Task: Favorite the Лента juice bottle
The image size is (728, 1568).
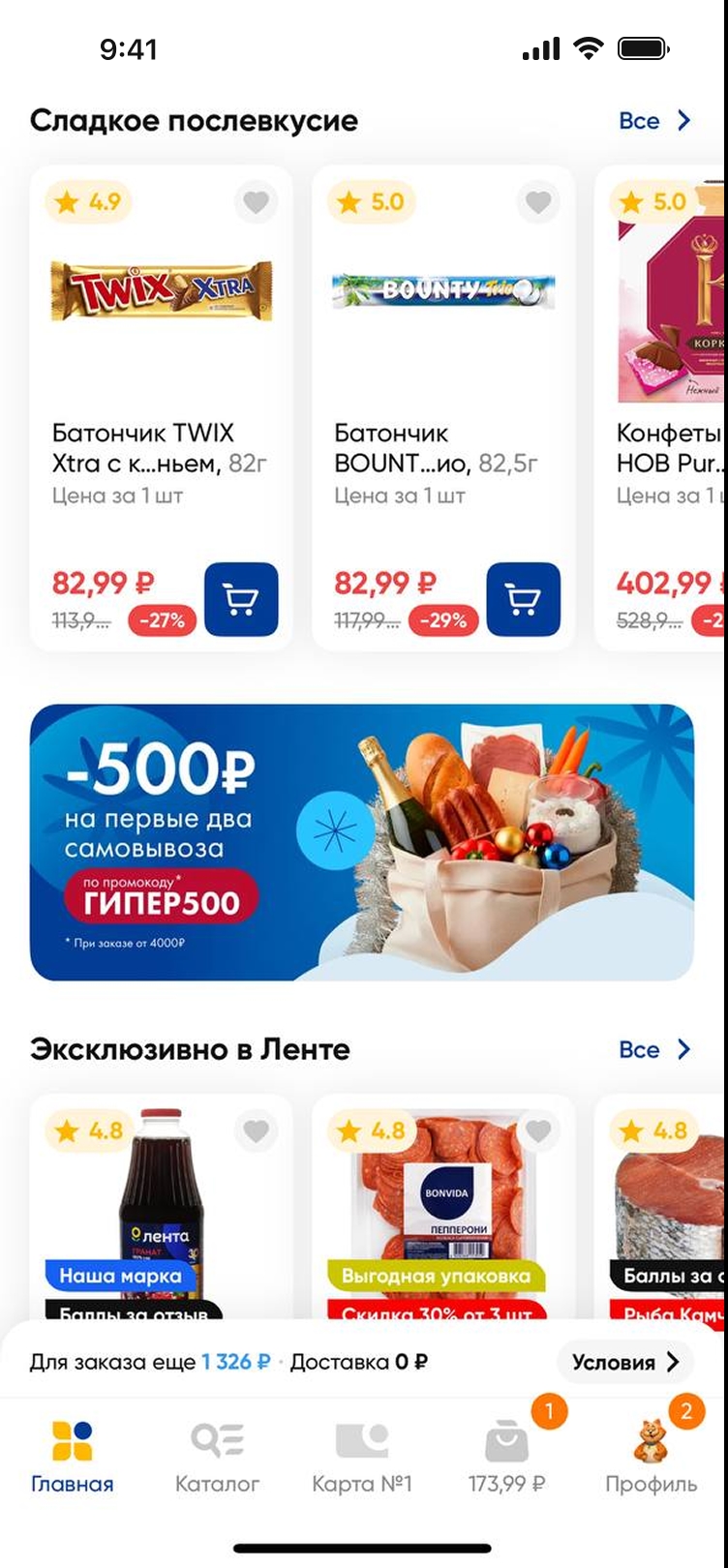Action: (256, 1131)
